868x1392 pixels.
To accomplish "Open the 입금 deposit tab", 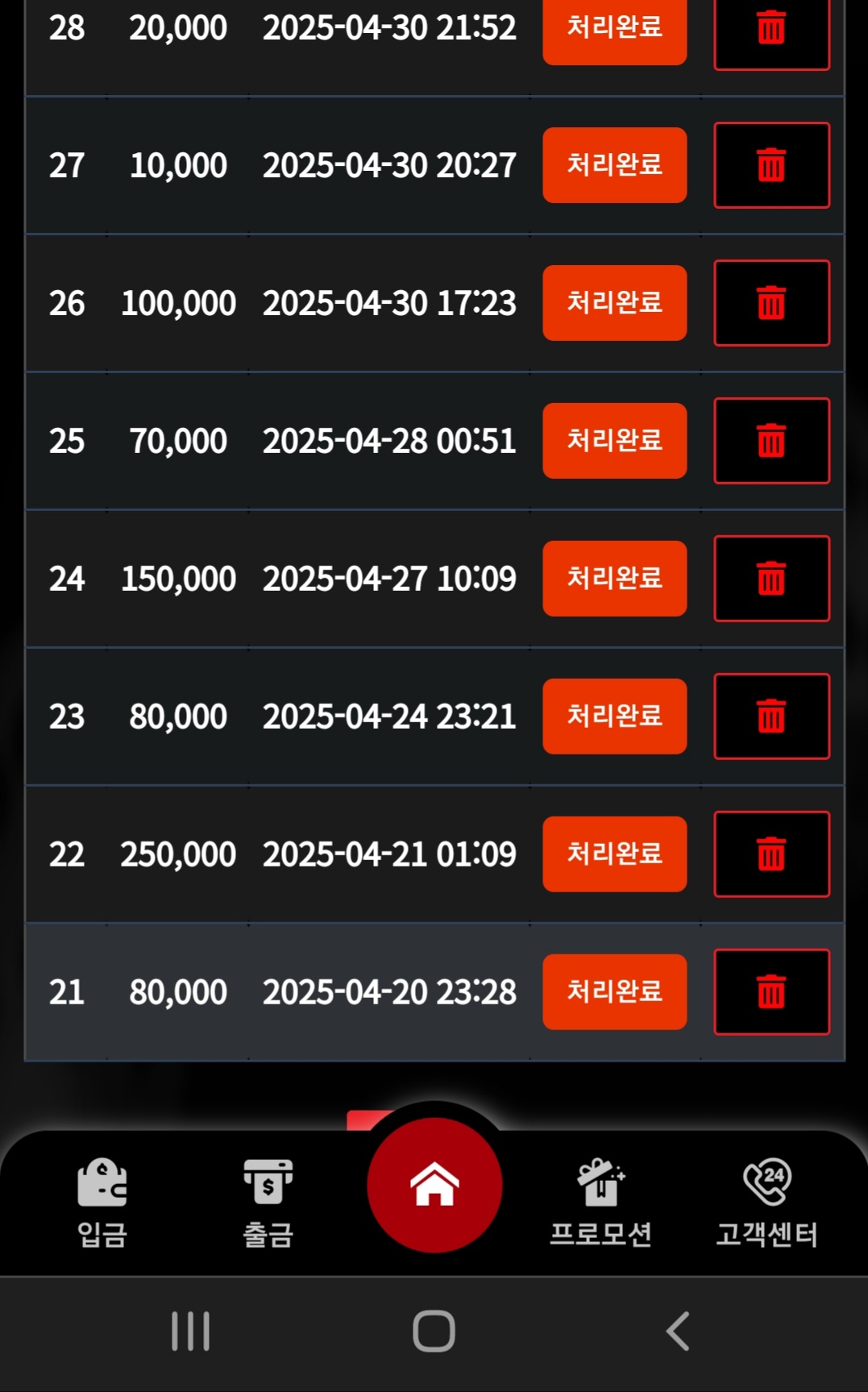I will pos(102,1203).
